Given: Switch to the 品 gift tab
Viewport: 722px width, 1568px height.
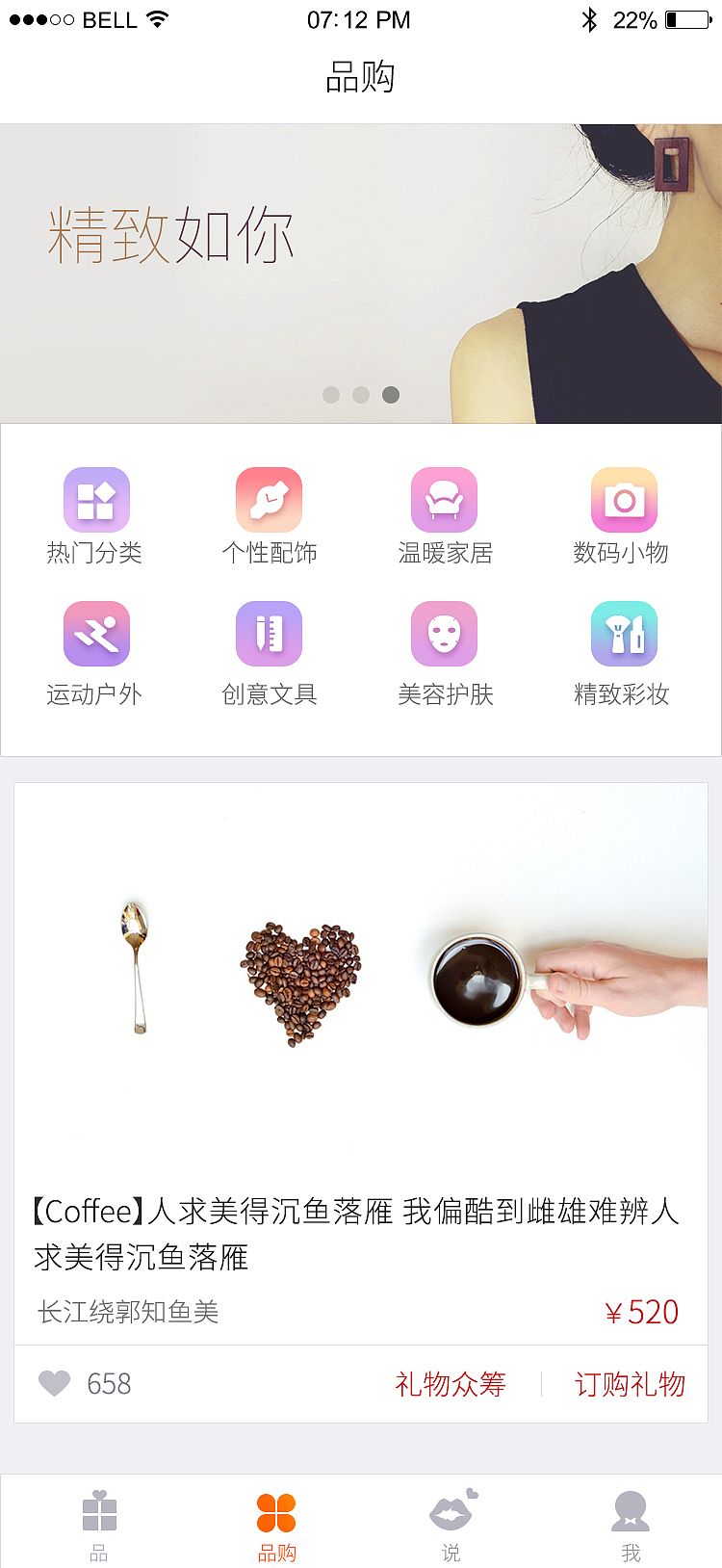Looking at the screenshot, I should click(99, 1512).
